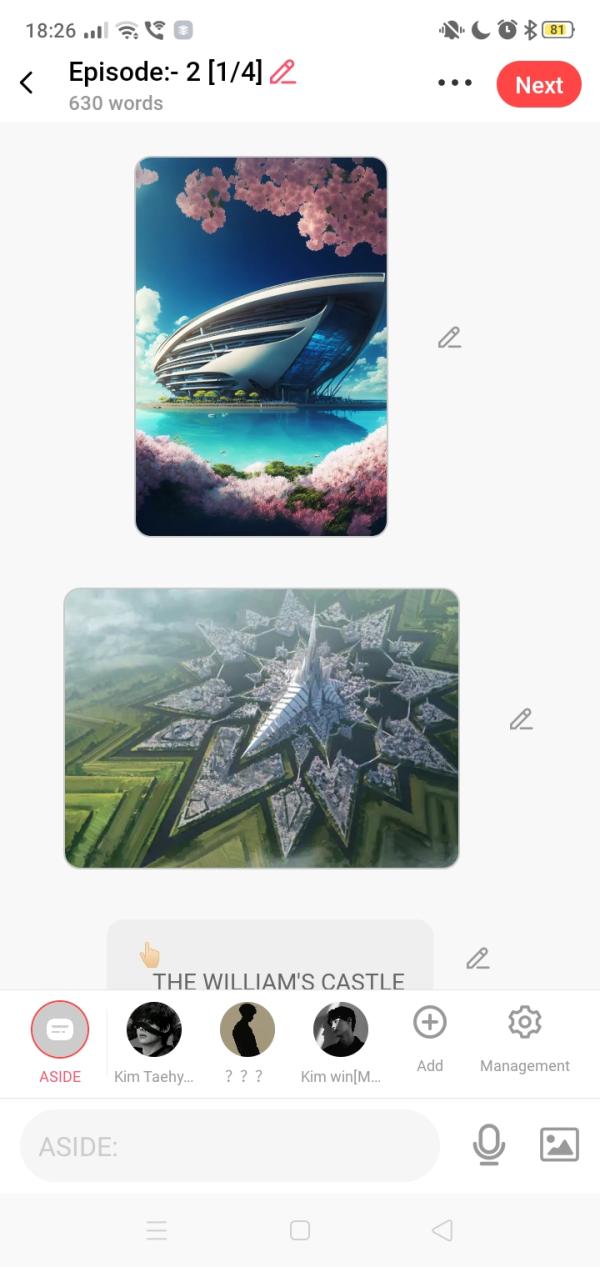Image resolution: width=600 pixels, height=1267 pixels.
Task: Select the ASIDE narrator
Action: (60, 1030)
